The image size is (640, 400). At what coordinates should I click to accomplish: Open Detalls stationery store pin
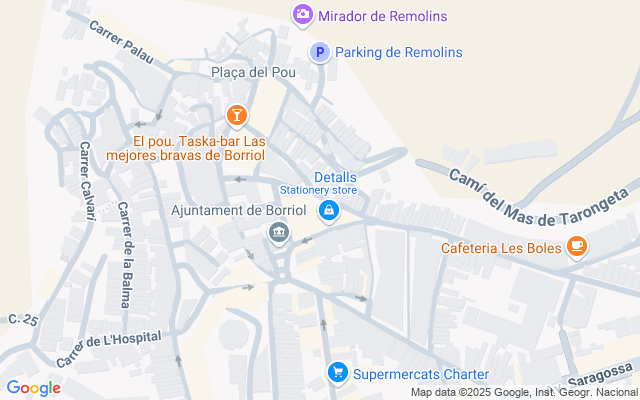(x=328, y=210)
